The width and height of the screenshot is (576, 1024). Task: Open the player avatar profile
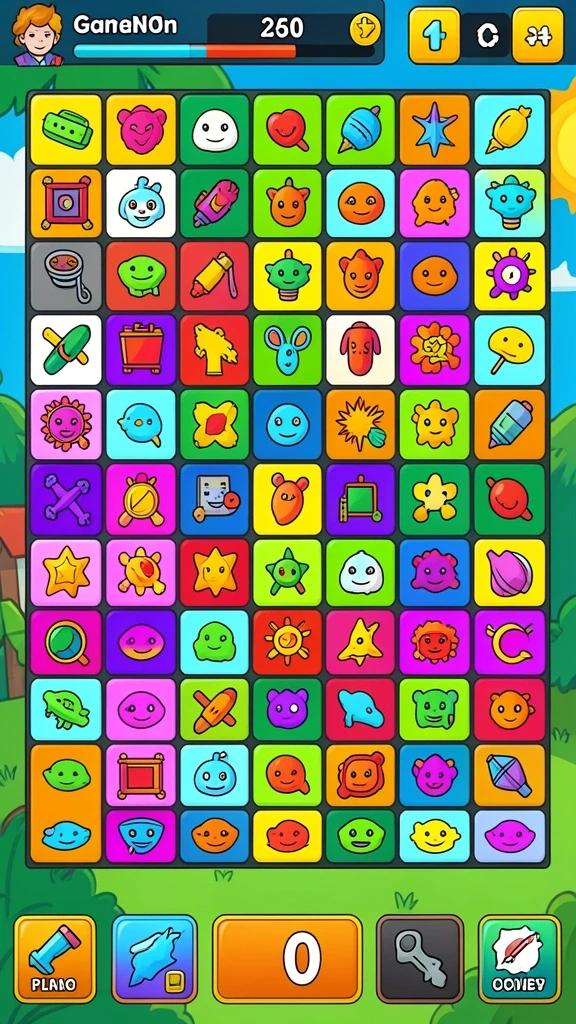click(37, 33)
